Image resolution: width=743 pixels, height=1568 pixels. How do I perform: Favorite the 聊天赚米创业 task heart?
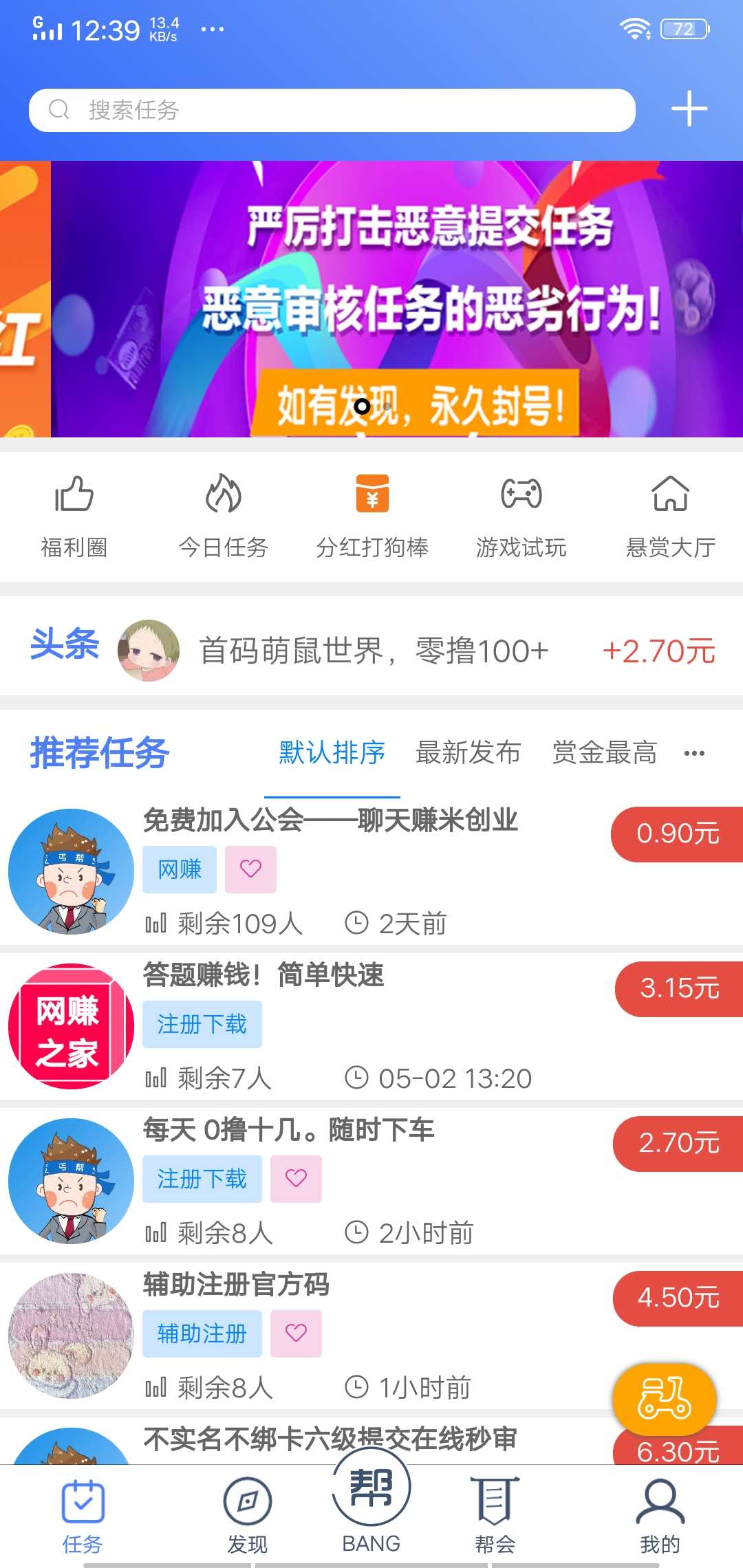tap(250, 869)
